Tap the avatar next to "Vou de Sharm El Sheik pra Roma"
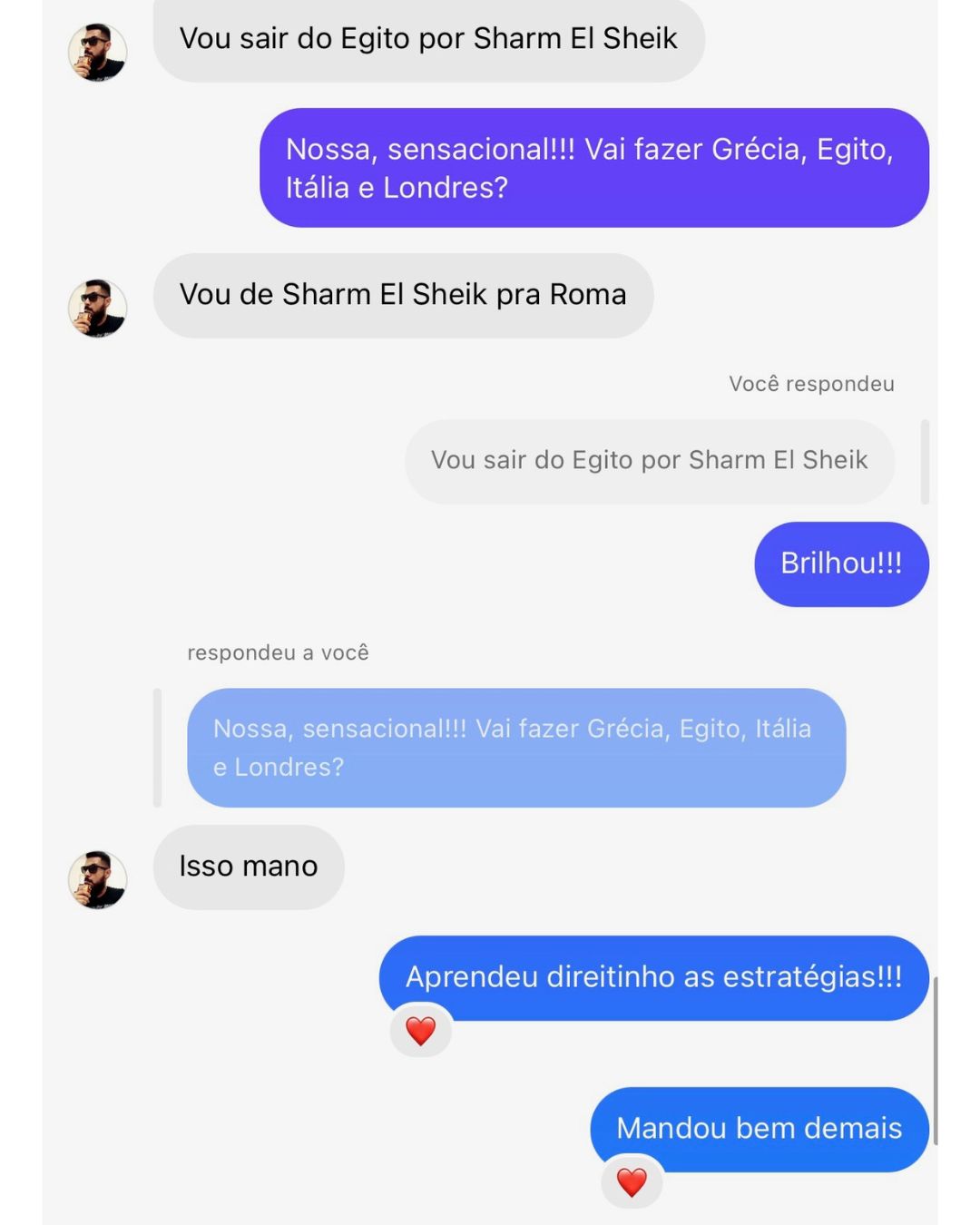Screen dimensions: 980x1225 pos(97,308)
